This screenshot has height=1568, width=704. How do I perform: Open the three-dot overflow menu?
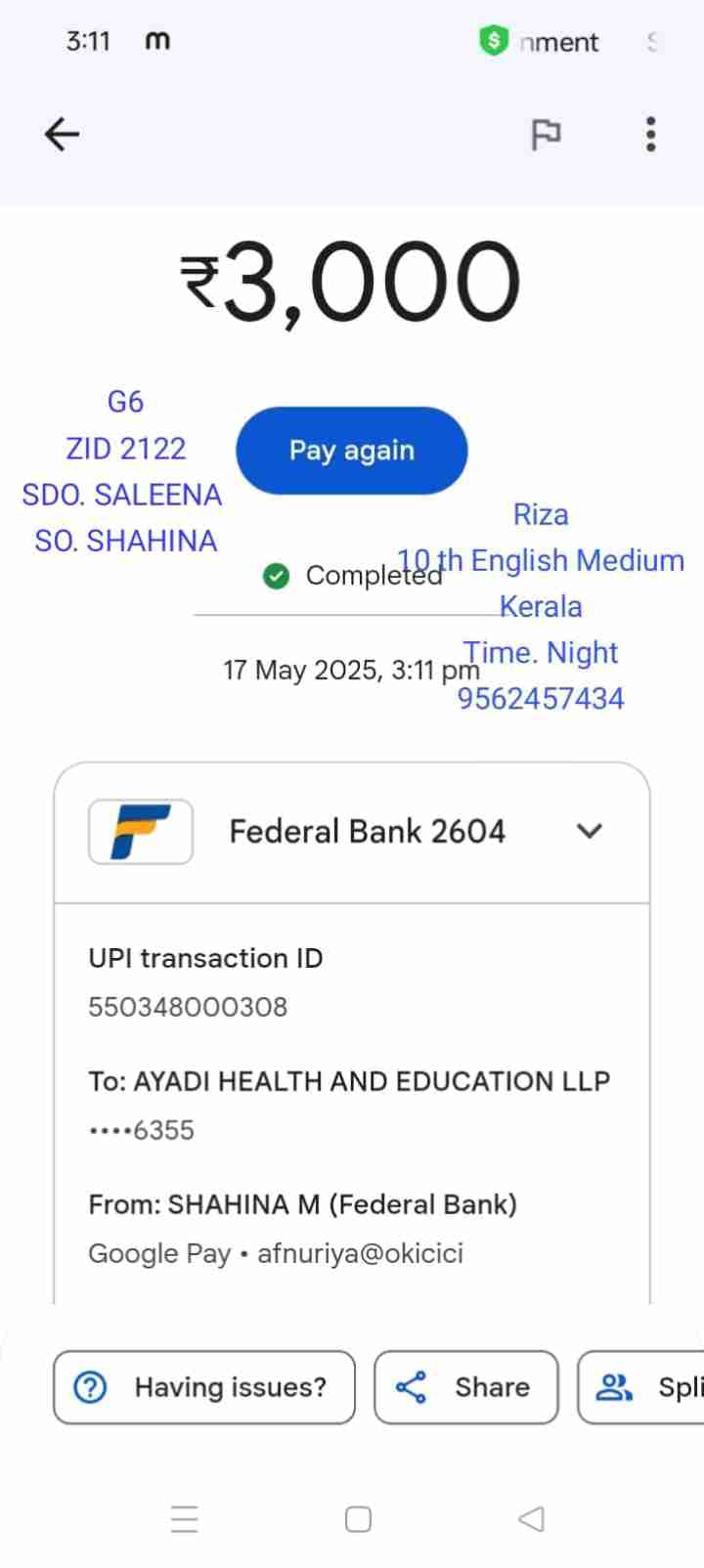click(x=650, y=134)
